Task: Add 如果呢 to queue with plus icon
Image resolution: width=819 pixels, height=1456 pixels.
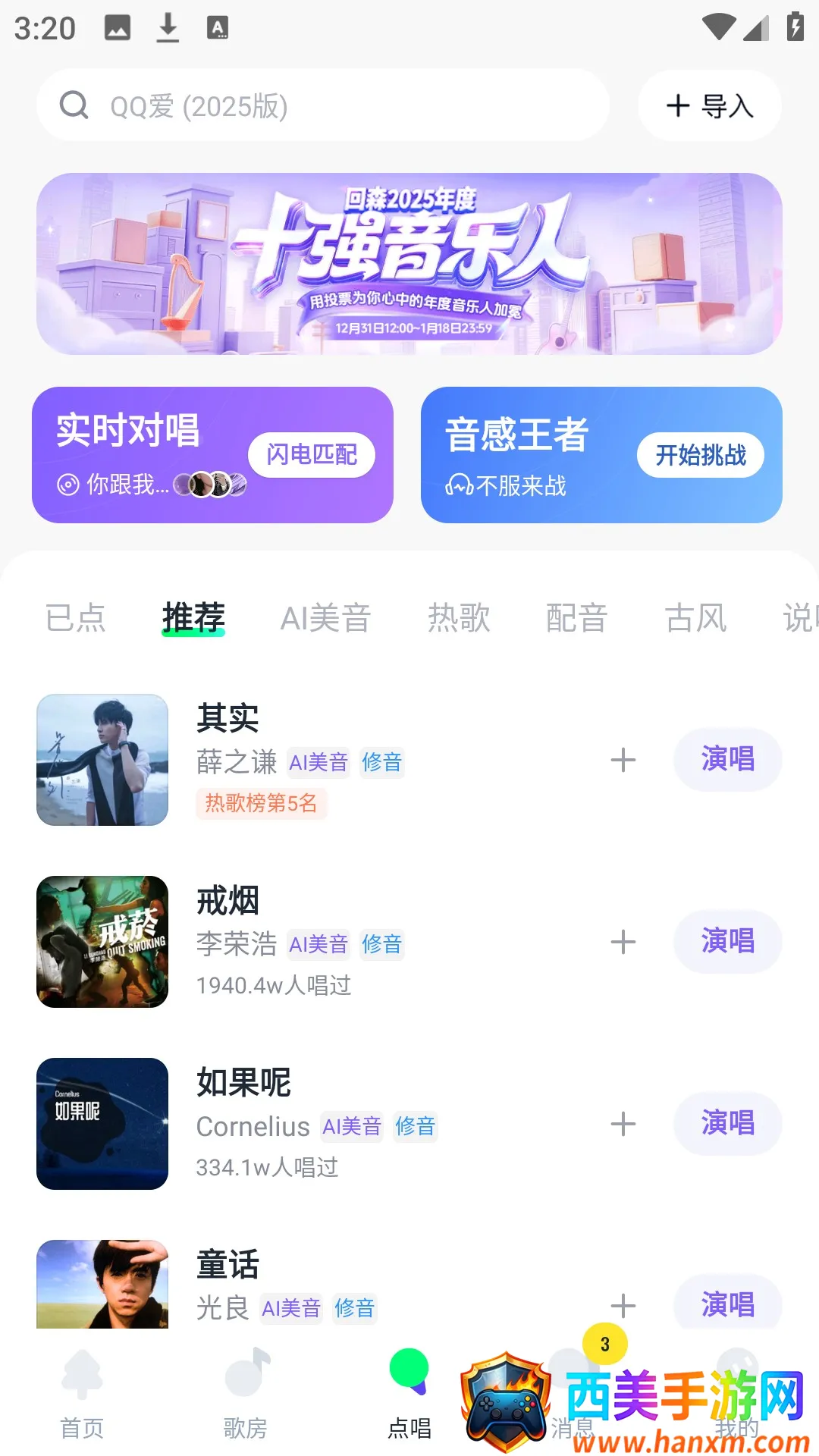Action: [x=623, y=1125]
